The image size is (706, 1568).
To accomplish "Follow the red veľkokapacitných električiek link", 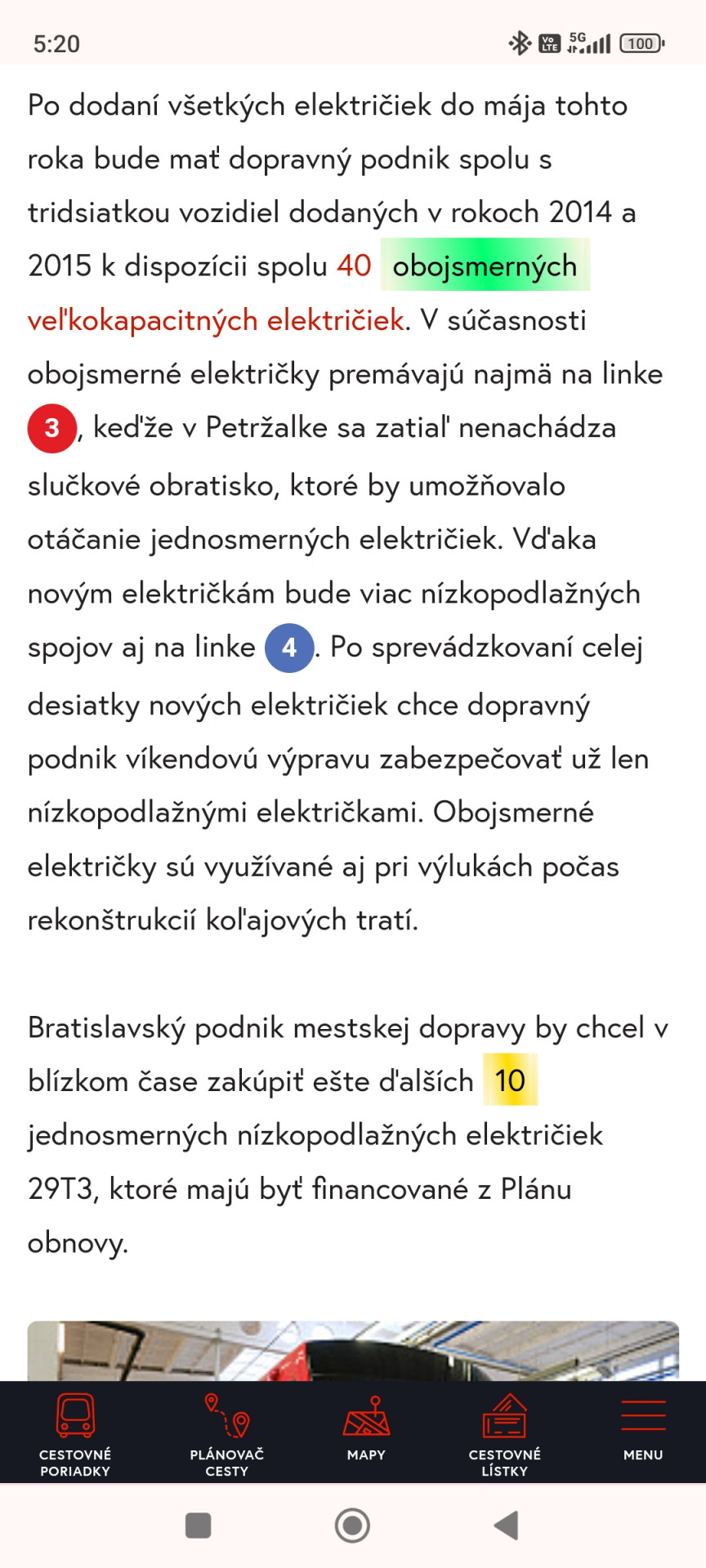I will tap(216, 320).
